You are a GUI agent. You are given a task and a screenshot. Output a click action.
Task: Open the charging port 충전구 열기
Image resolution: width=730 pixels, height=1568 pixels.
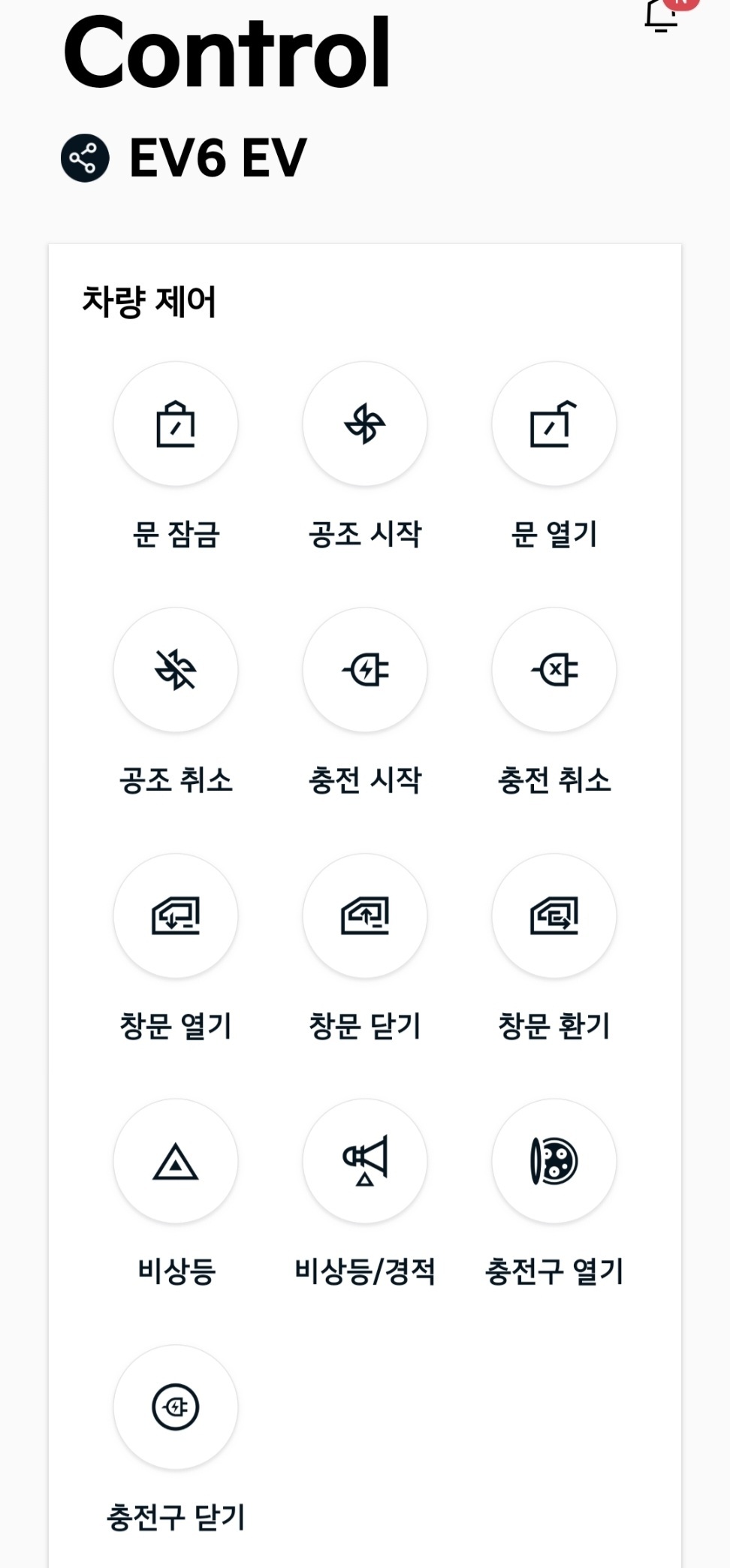554,1161
